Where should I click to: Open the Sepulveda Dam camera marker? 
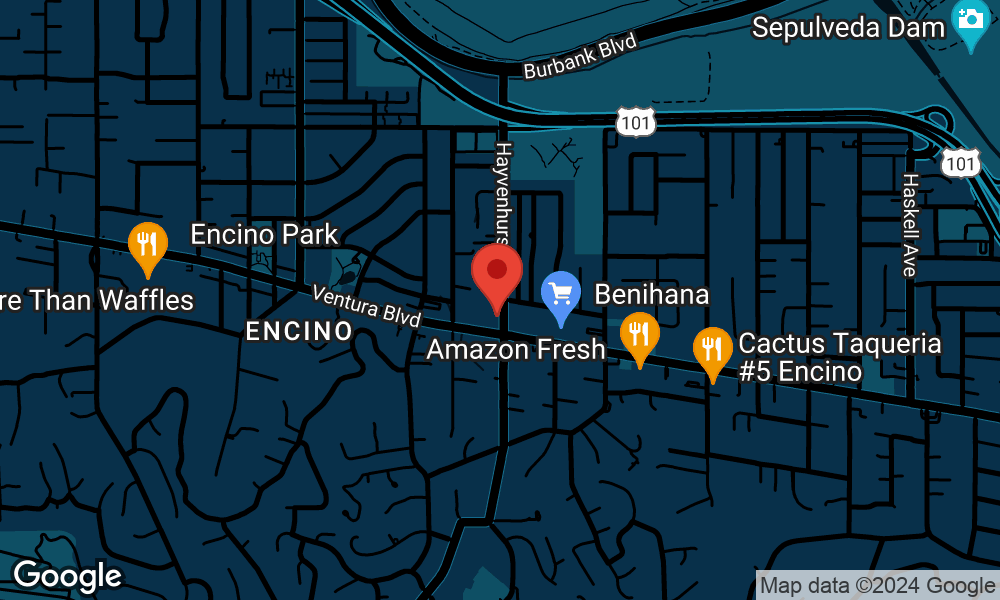[969, 23]
